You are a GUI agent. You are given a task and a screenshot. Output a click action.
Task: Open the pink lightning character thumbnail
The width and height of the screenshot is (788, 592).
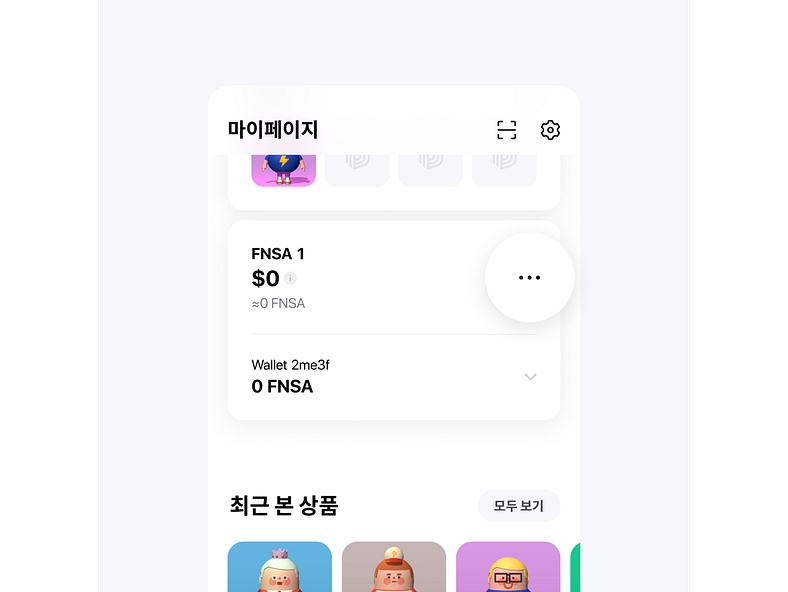pos(284,168)
